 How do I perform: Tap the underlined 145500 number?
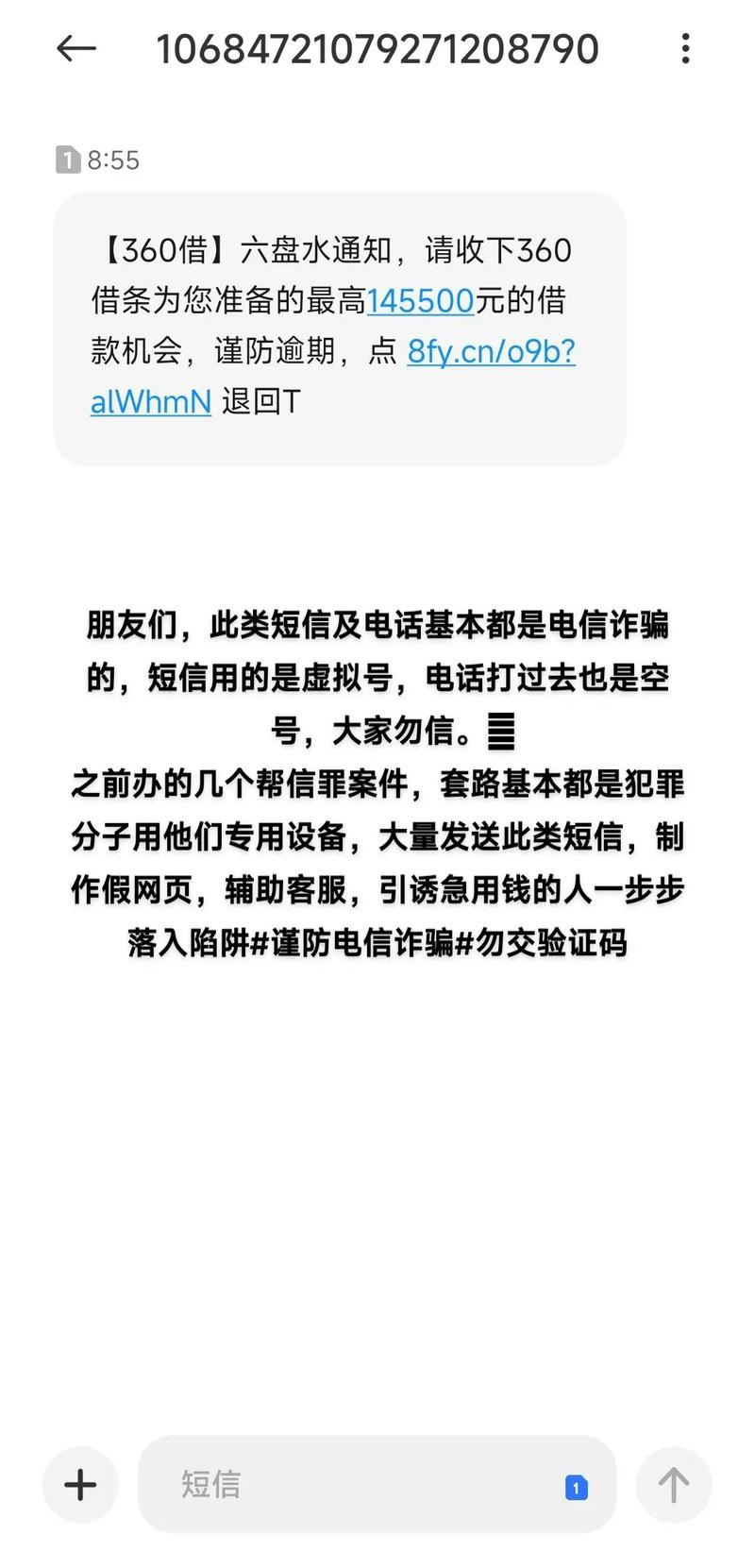420,300
